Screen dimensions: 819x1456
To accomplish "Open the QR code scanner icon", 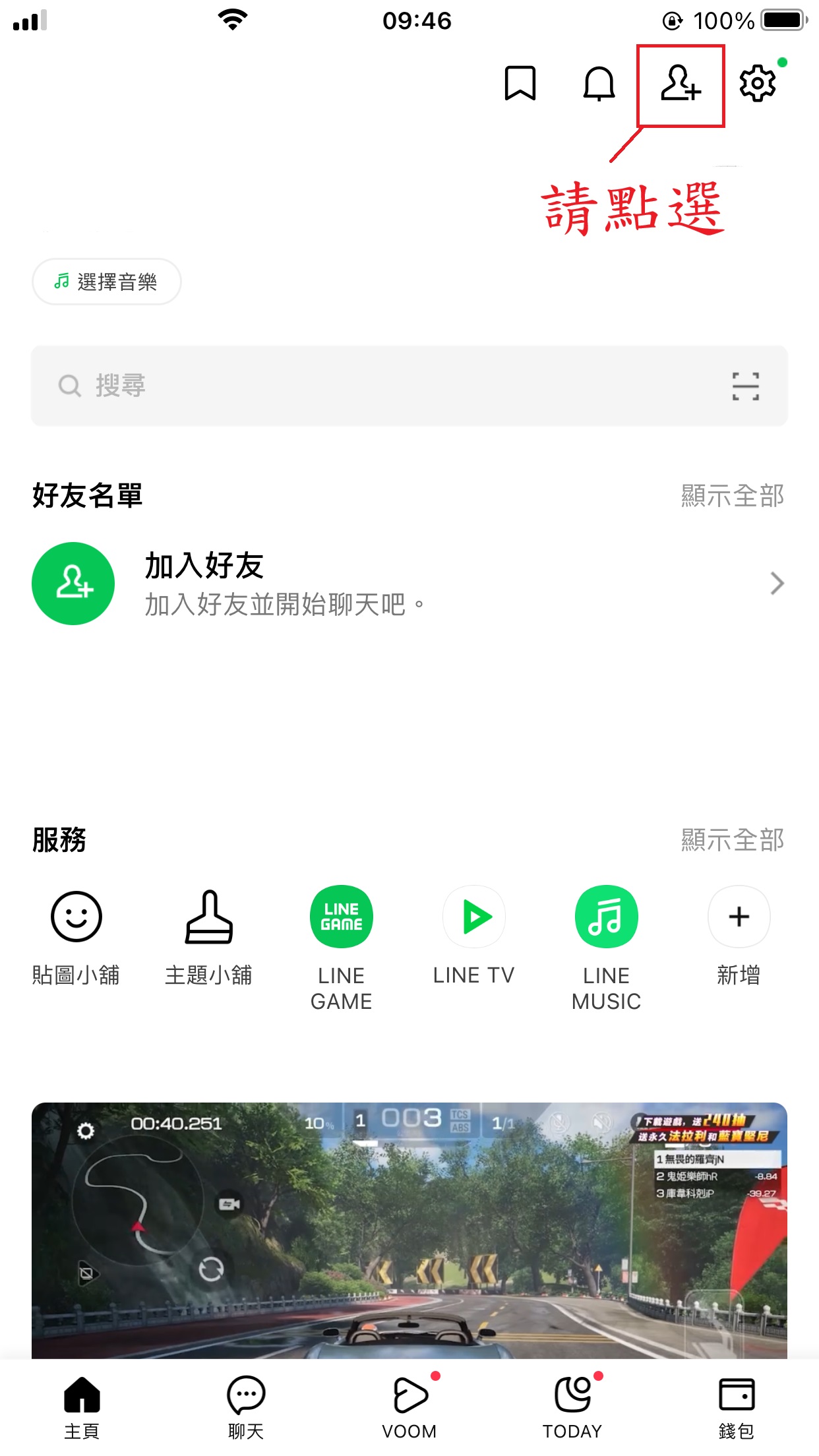I will pos(745,386).
